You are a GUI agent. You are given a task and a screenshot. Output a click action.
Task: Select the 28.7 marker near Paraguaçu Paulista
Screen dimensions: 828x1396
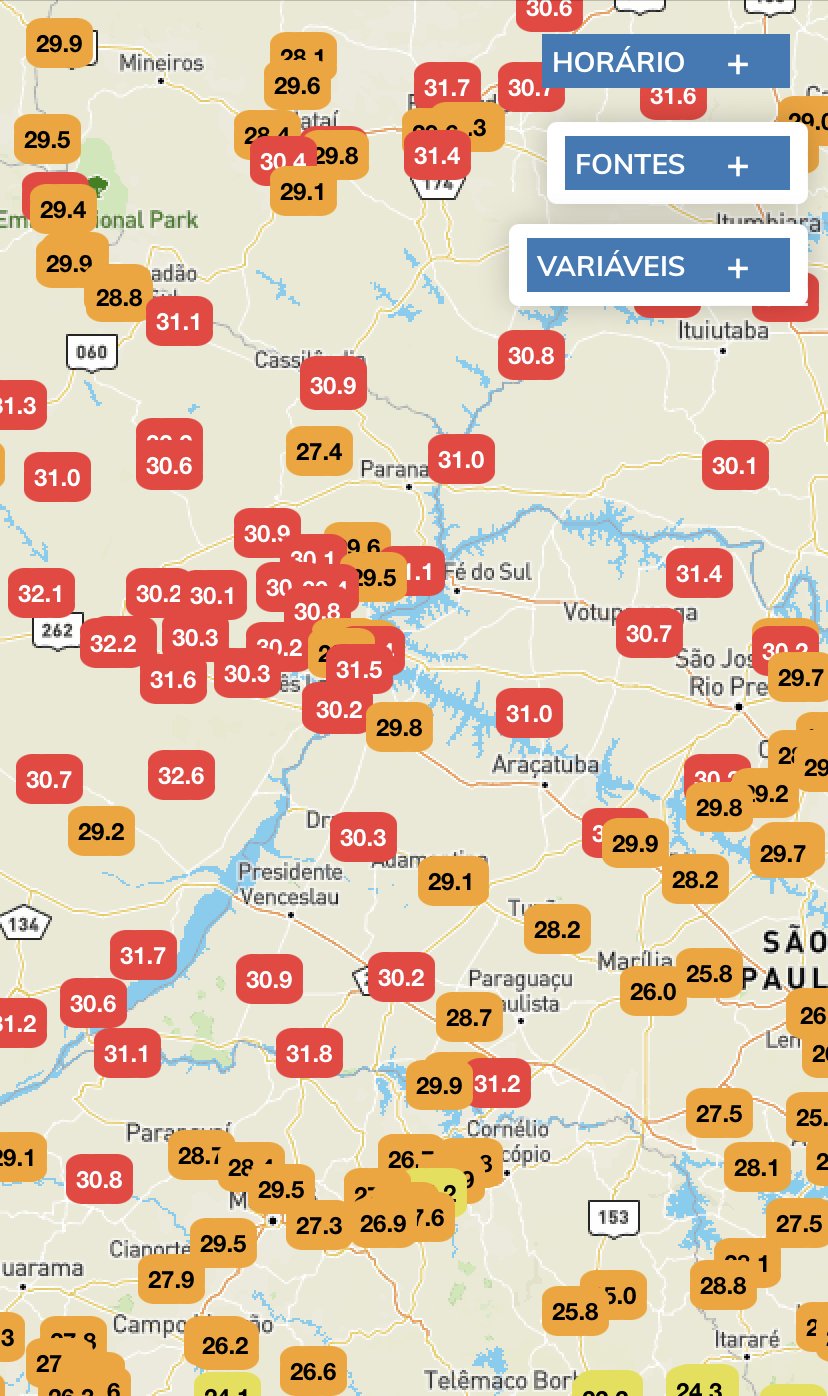(x=469, y=1018)
